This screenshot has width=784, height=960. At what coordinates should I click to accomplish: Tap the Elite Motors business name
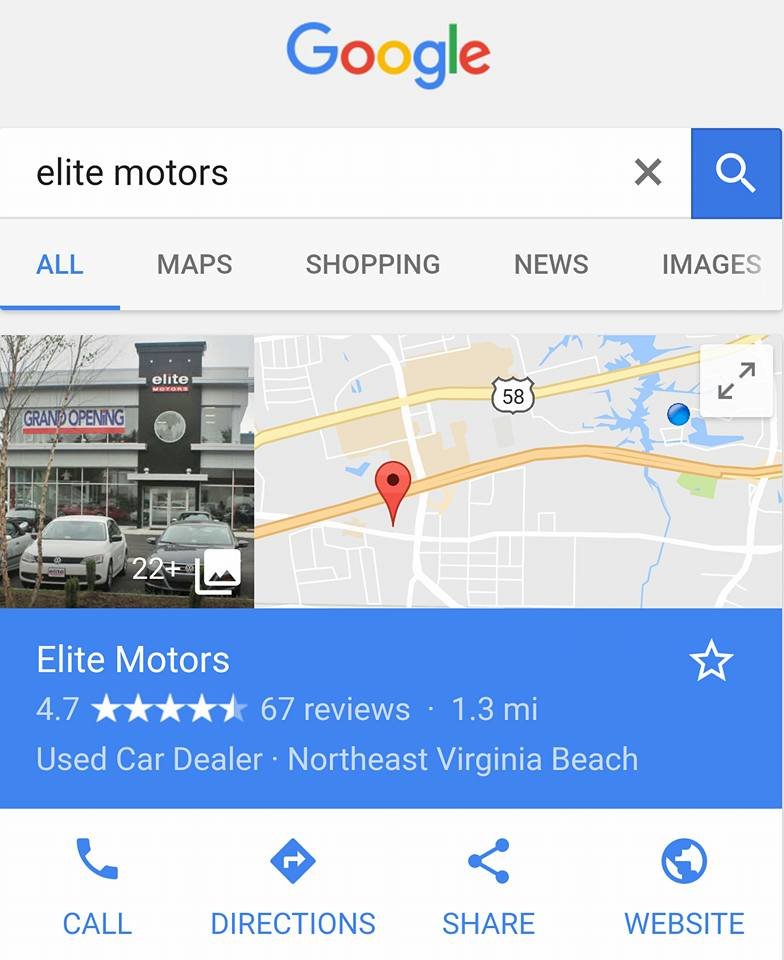coord(133,659)
